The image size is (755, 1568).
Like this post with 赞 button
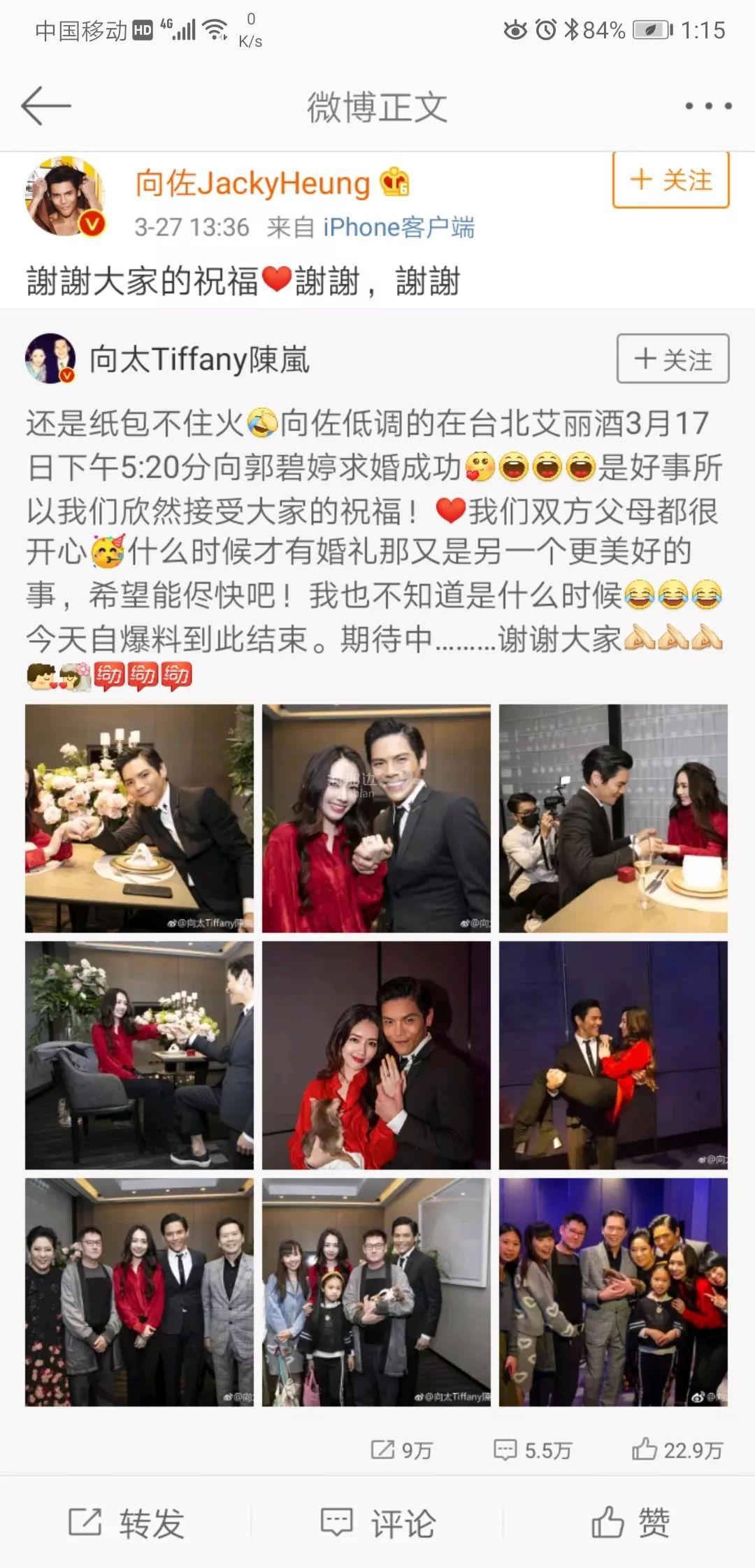click(x=629, y=1522)
